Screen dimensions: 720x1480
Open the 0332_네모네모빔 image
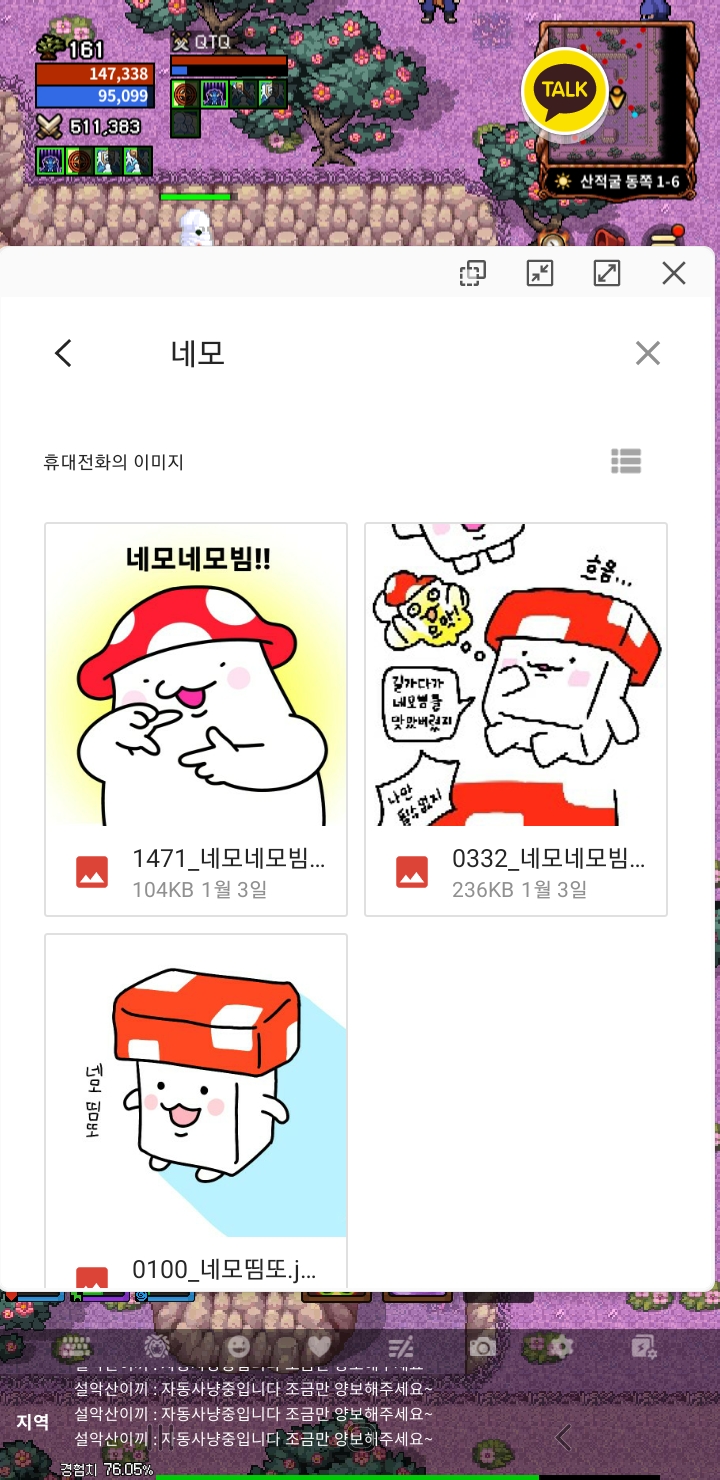tap(516, 719)
